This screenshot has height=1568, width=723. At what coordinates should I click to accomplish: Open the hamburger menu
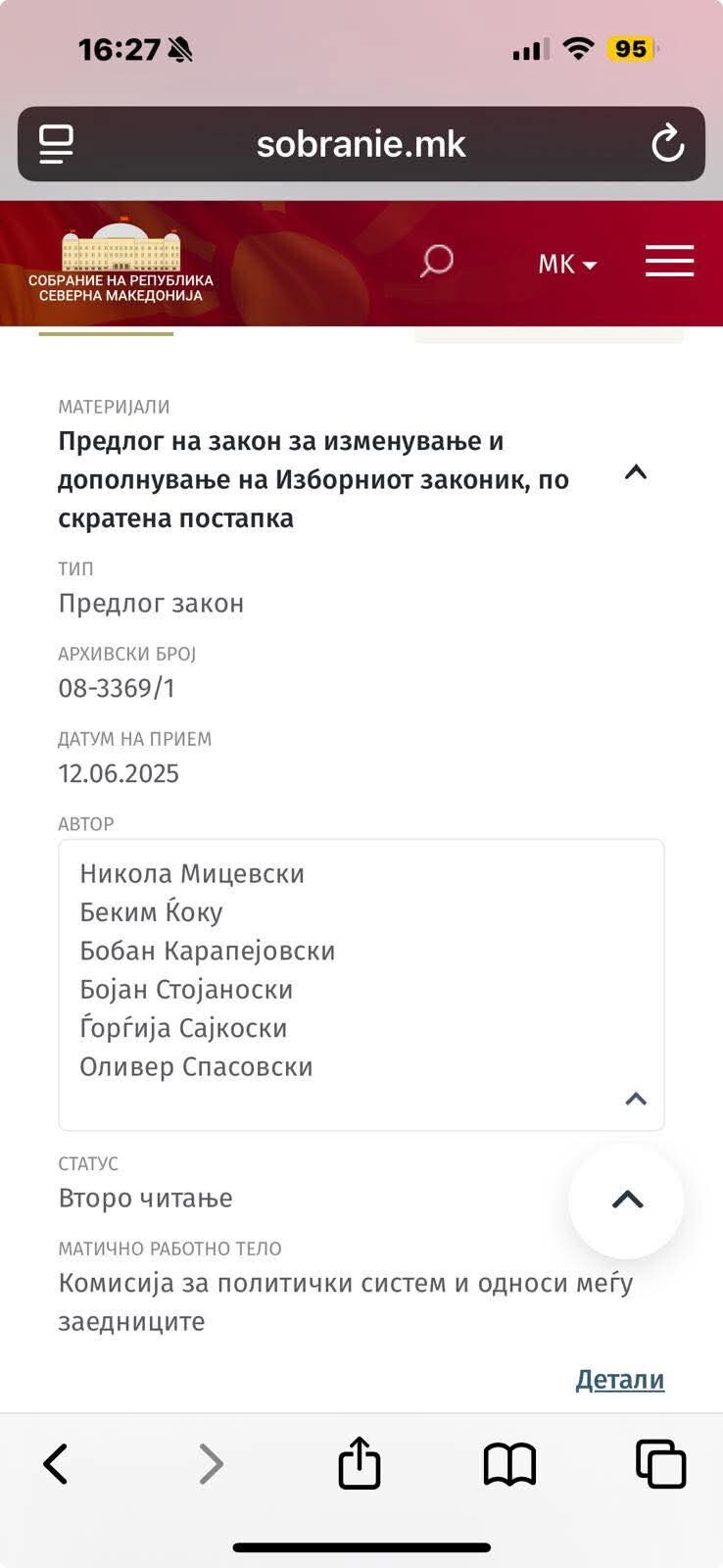pyautogui.click(x=670, y=261)
